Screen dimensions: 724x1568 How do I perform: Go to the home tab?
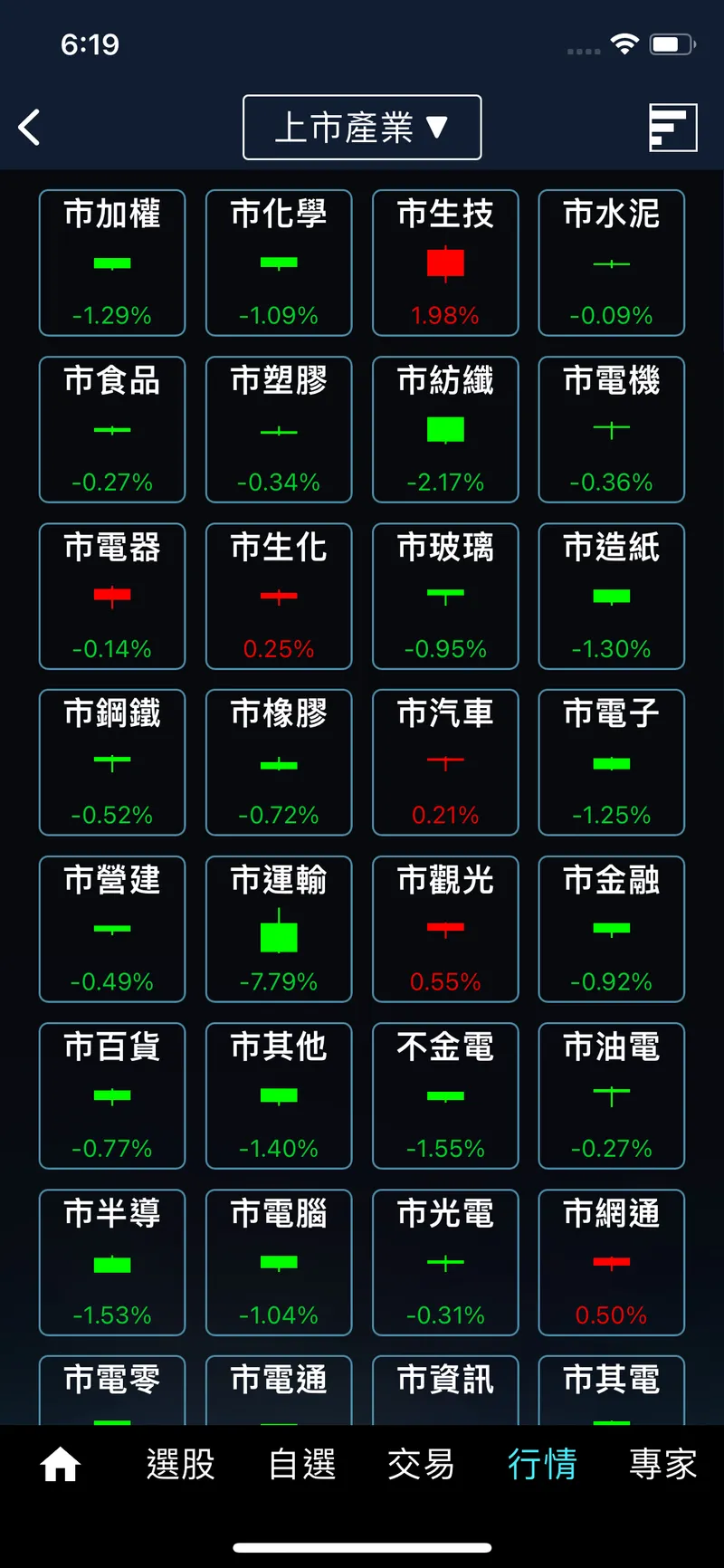[x=61, y=1464]
